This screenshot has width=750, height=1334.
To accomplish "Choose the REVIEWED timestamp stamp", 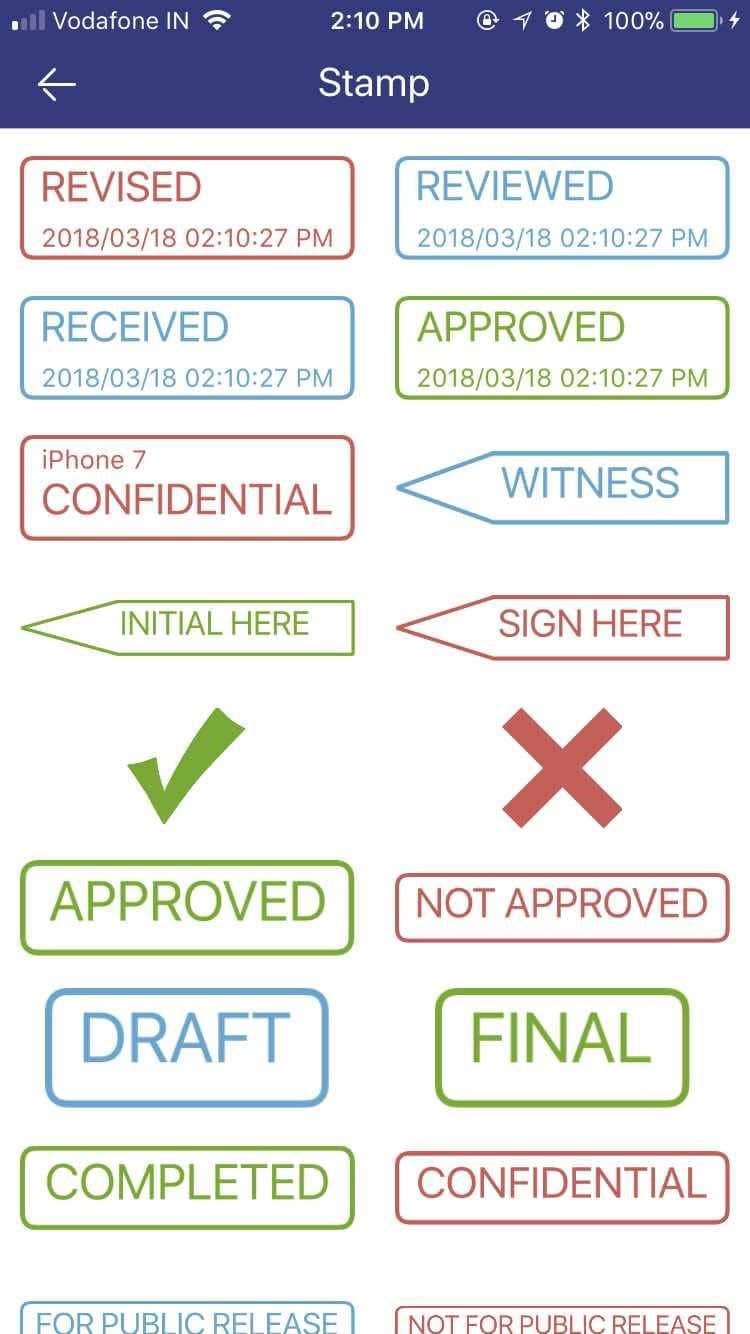I will coord(562,208).
